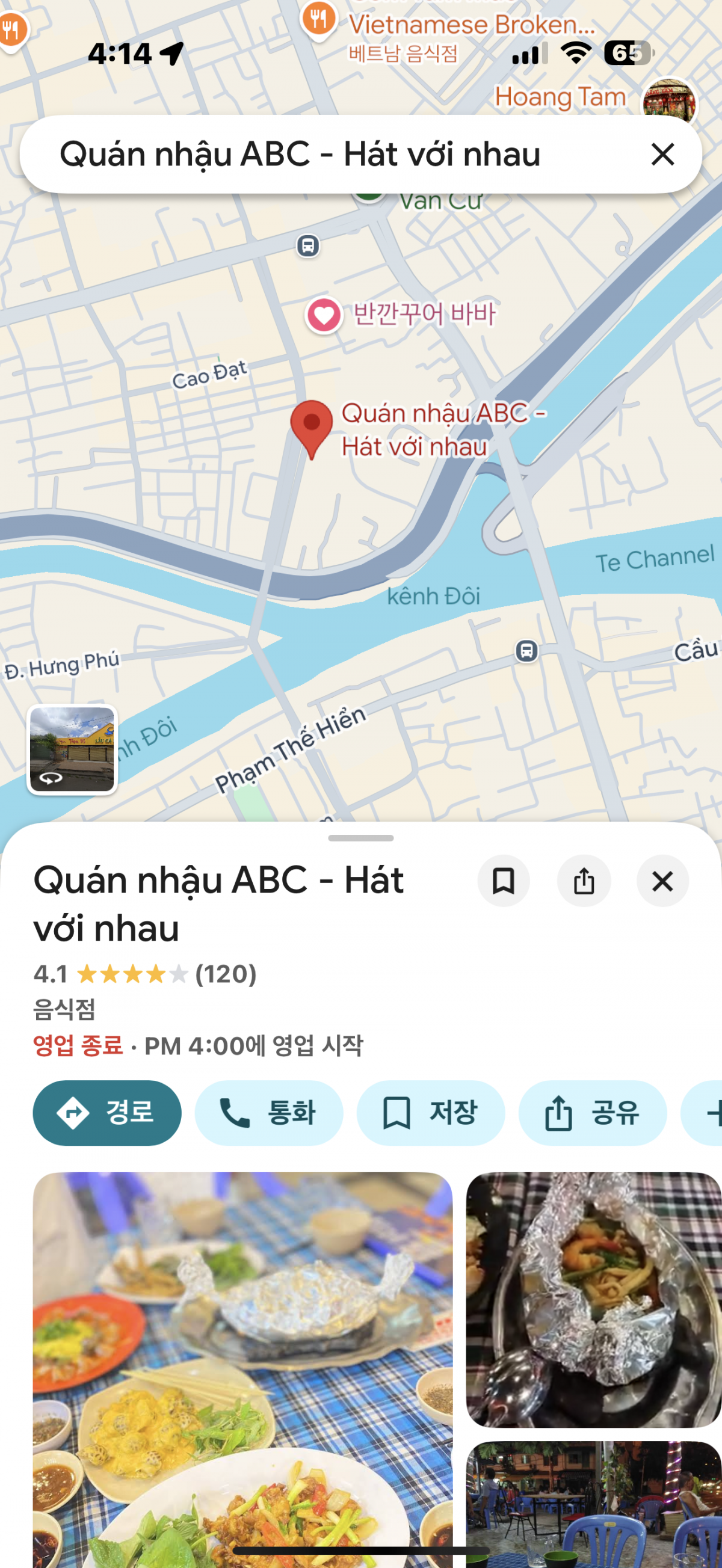Open the large food table photo
This screenshot has height=1568, width=722.
point(242,1364)
